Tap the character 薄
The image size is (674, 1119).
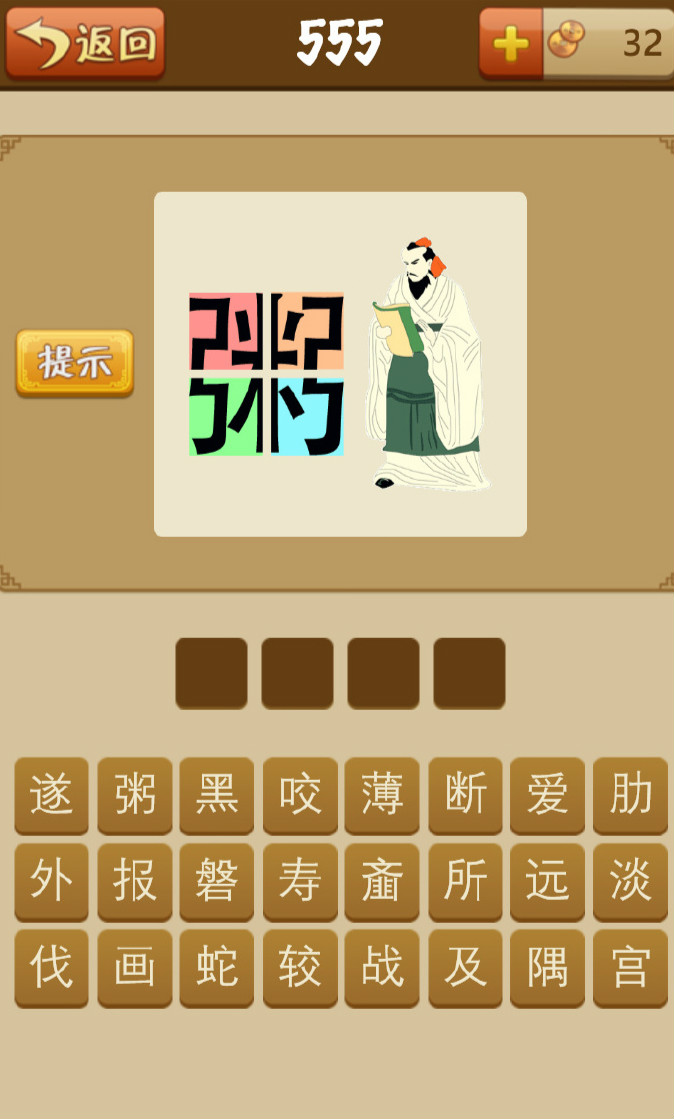click(382, 795)
